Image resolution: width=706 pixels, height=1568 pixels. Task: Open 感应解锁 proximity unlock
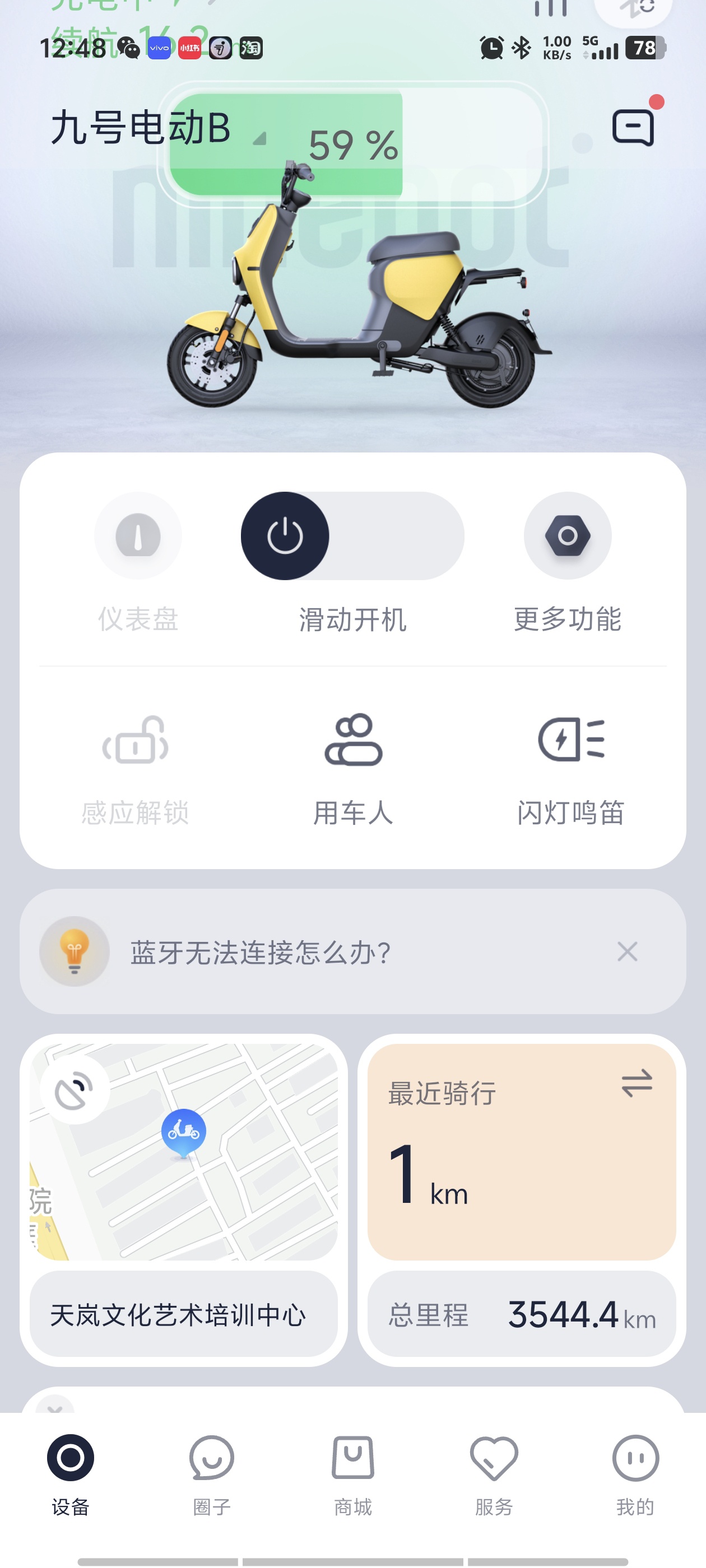pyautogui.click(x=135, y=741)
